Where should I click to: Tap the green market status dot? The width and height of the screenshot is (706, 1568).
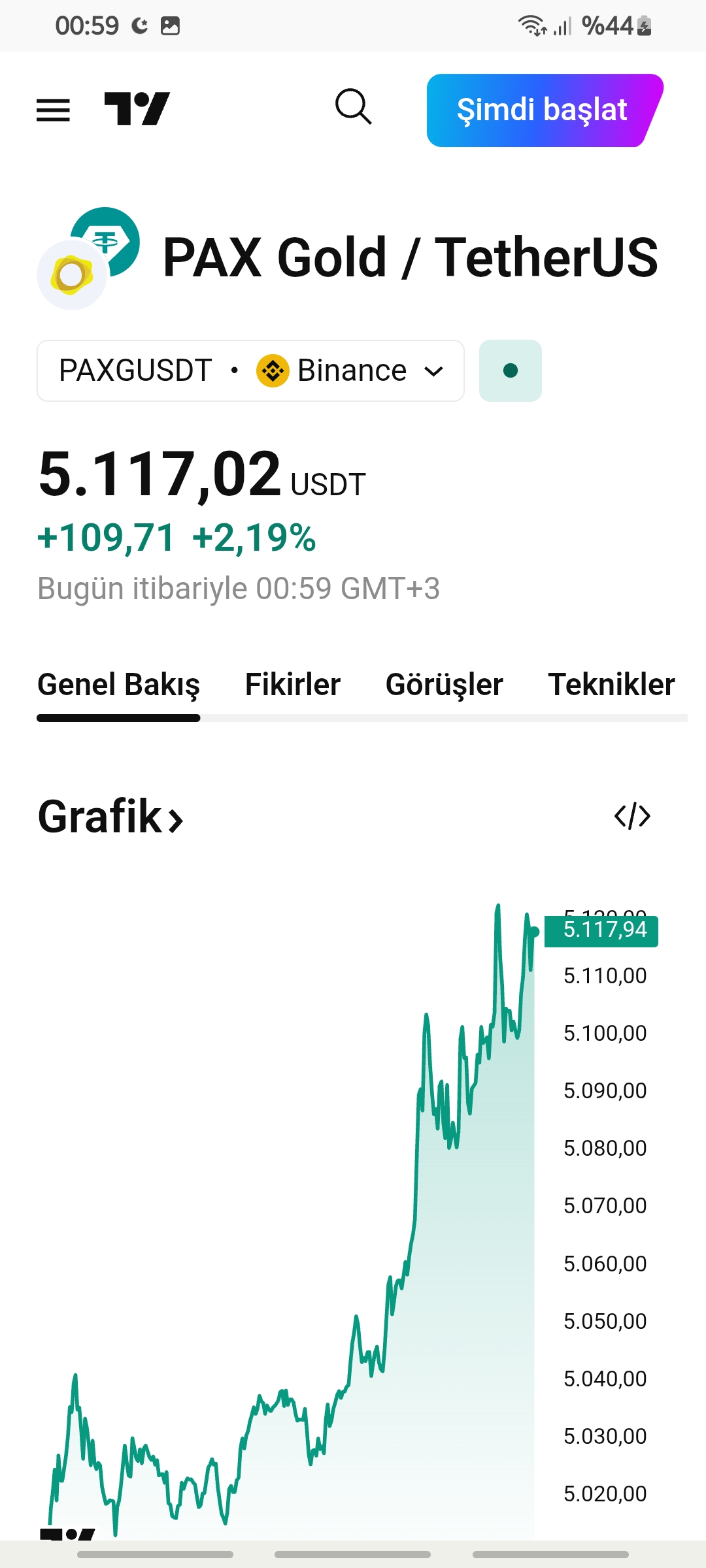[x=511, y=370]
